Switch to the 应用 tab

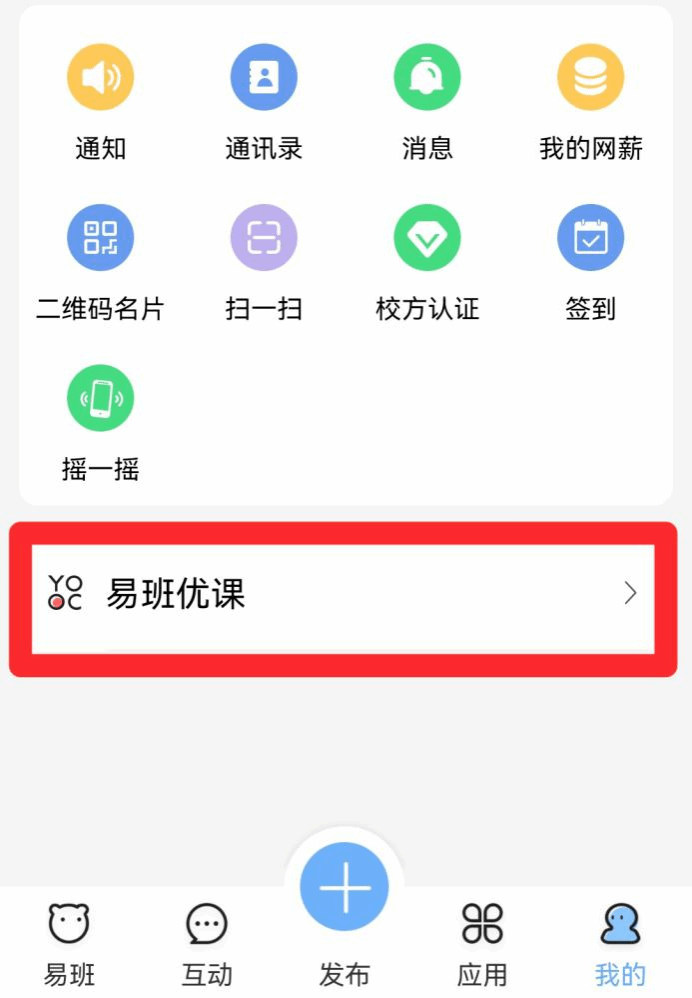point(482,942)
